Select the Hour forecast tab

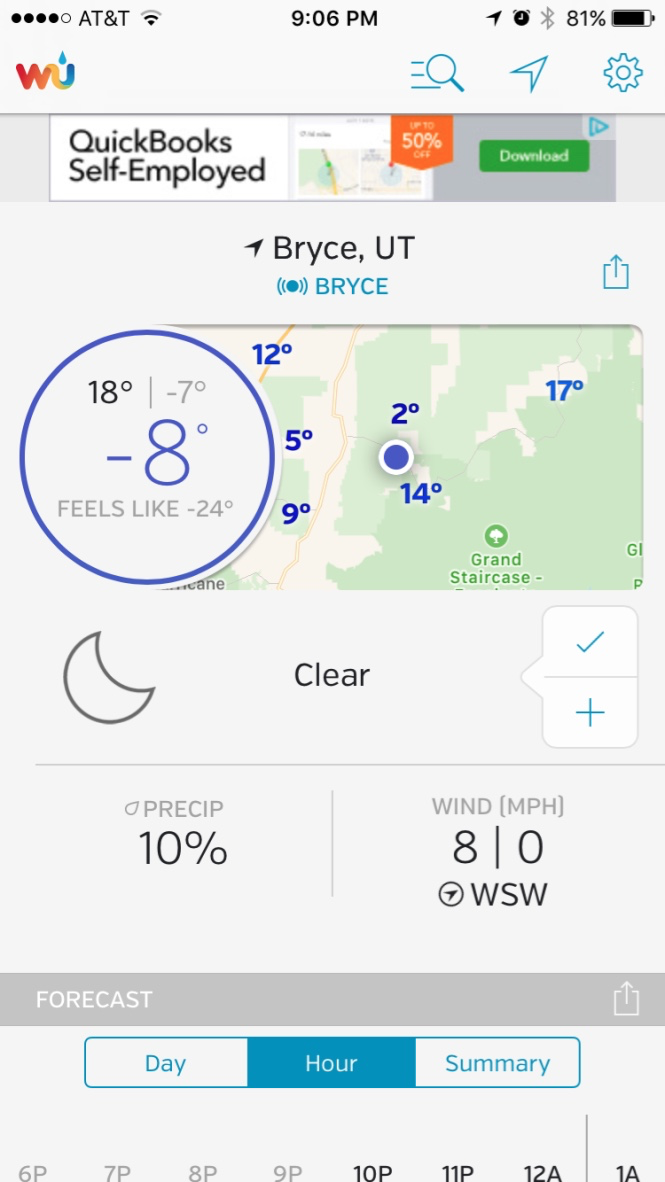click(x=331, y=1063)
